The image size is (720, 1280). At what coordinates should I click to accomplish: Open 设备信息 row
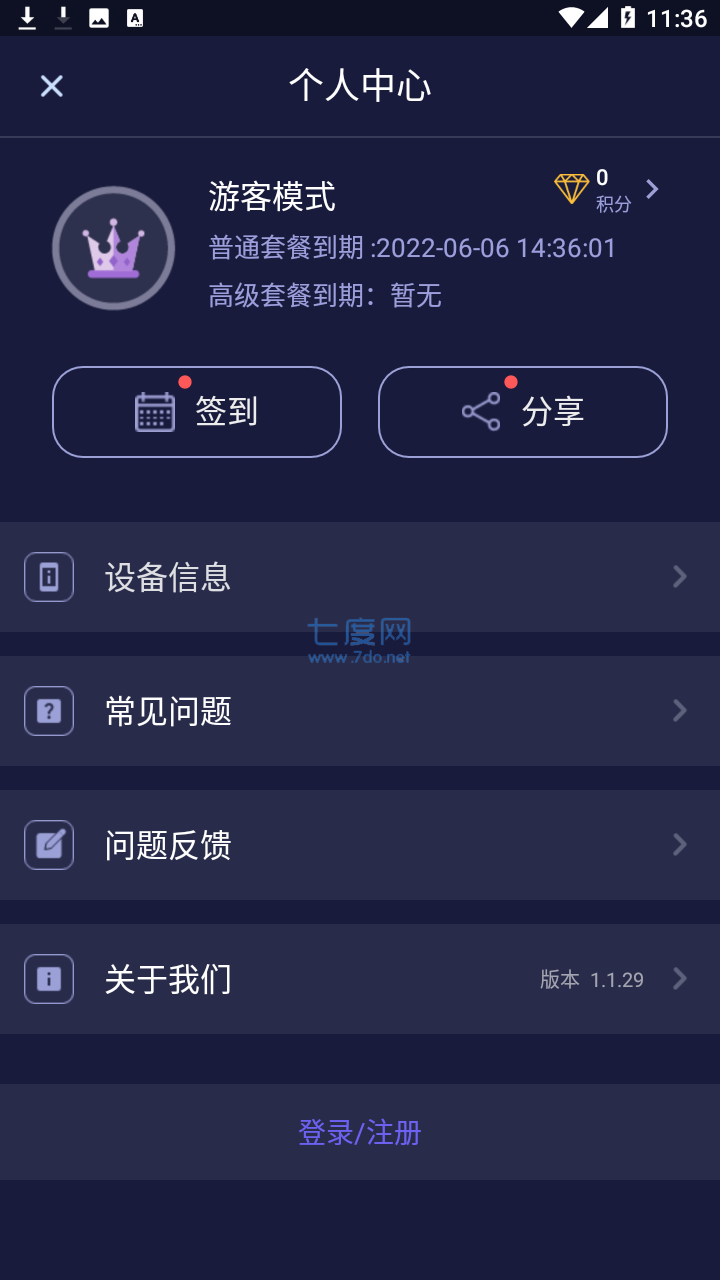tap(360, 577)
